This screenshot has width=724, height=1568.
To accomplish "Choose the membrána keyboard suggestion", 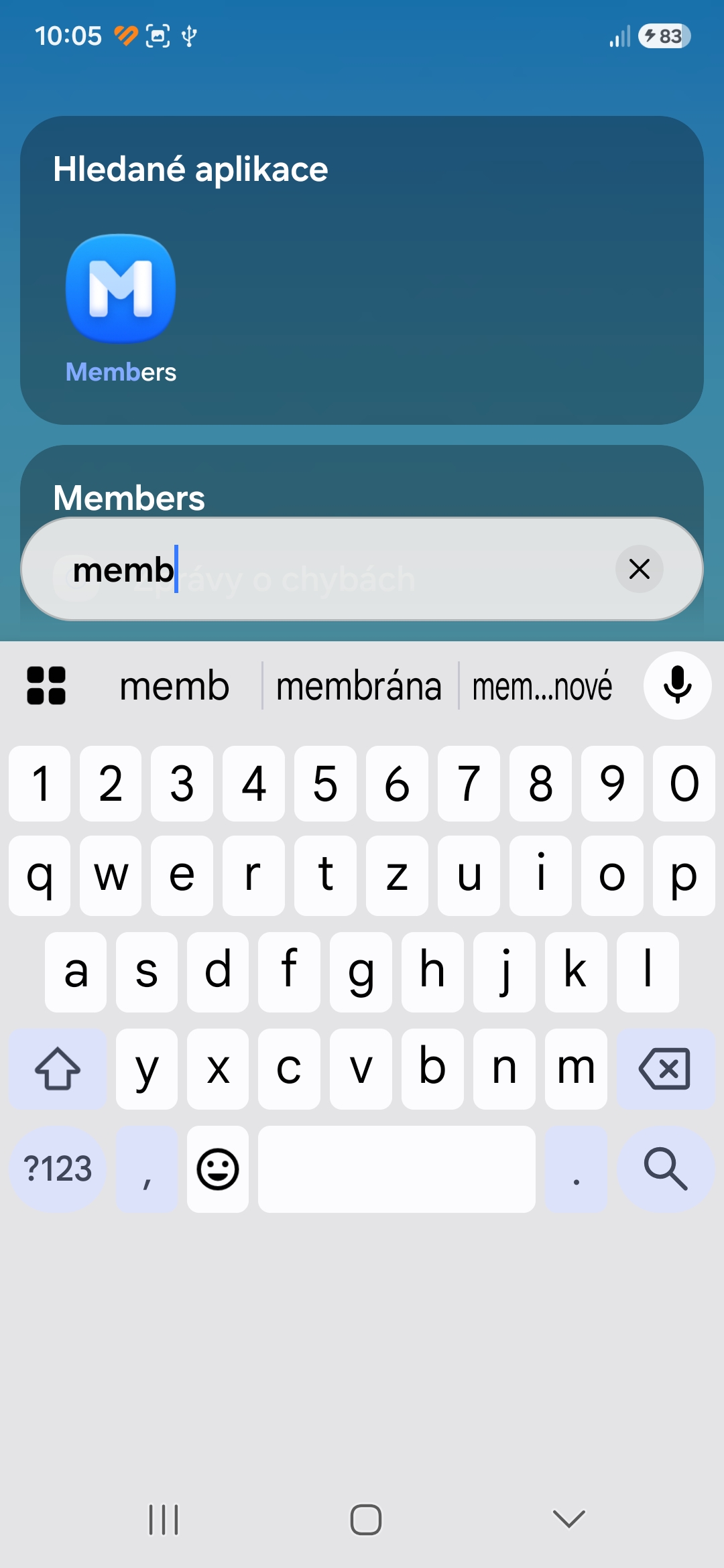I will [359, 686].
